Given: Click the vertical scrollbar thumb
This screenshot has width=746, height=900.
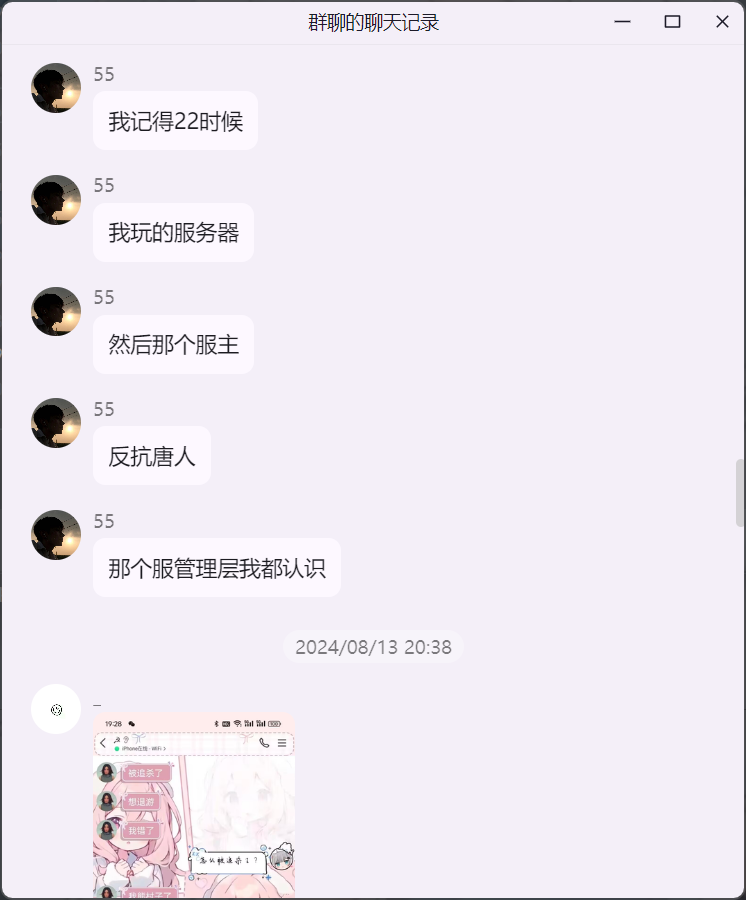Looking at the screenshot, I should [740, 493].
